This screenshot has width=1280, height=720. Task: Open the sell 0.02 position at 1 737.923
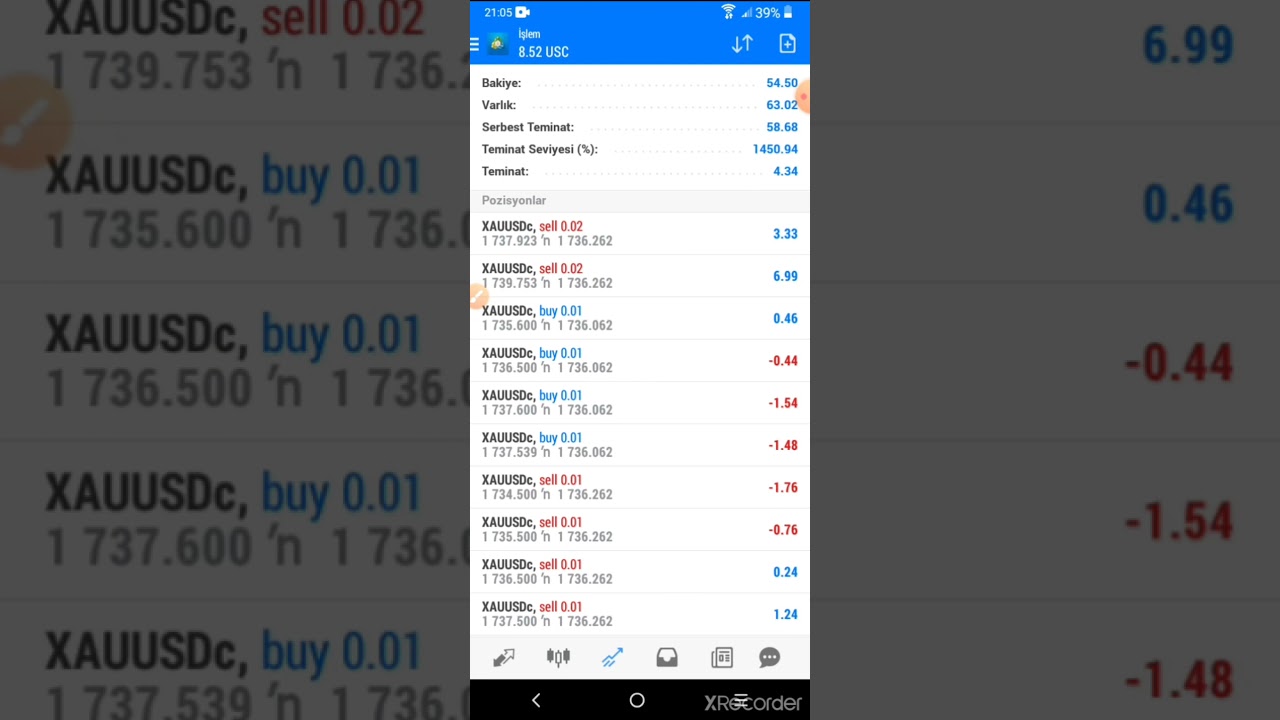coord(639,233)
